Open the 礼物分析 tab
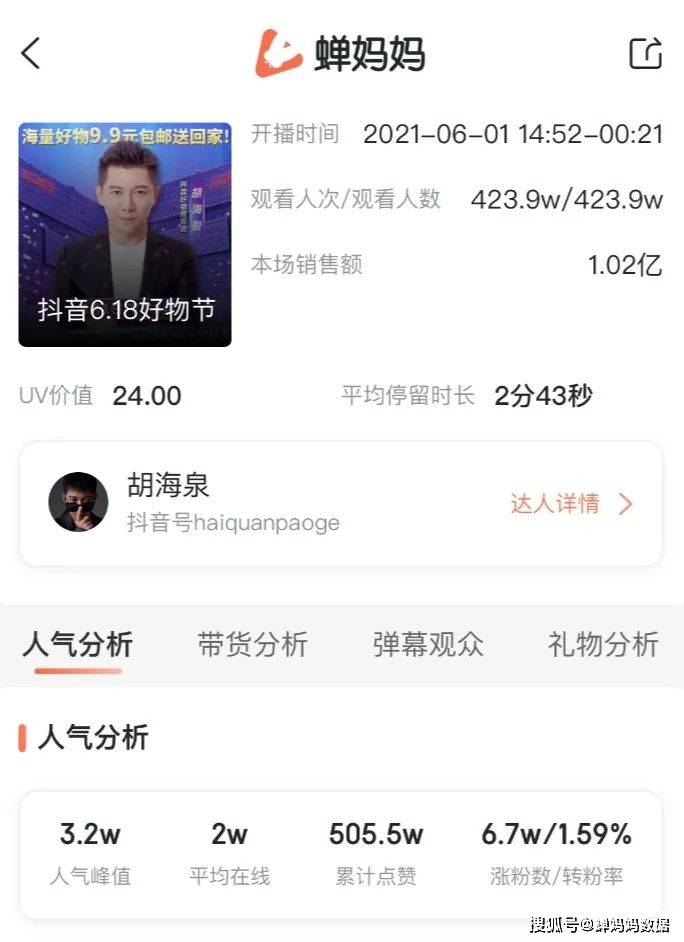The height and width of the screenshot is (942, 684). (x=602, y=644)
